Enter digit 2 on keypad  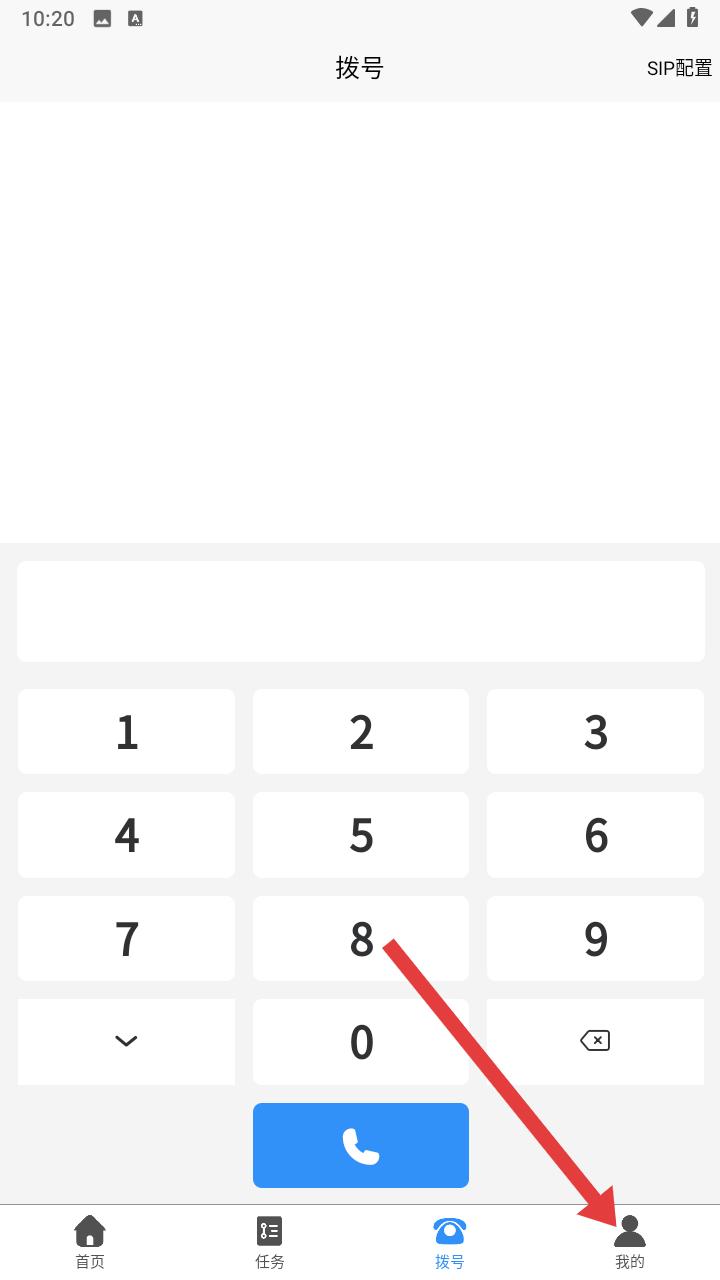pos(361,731)
